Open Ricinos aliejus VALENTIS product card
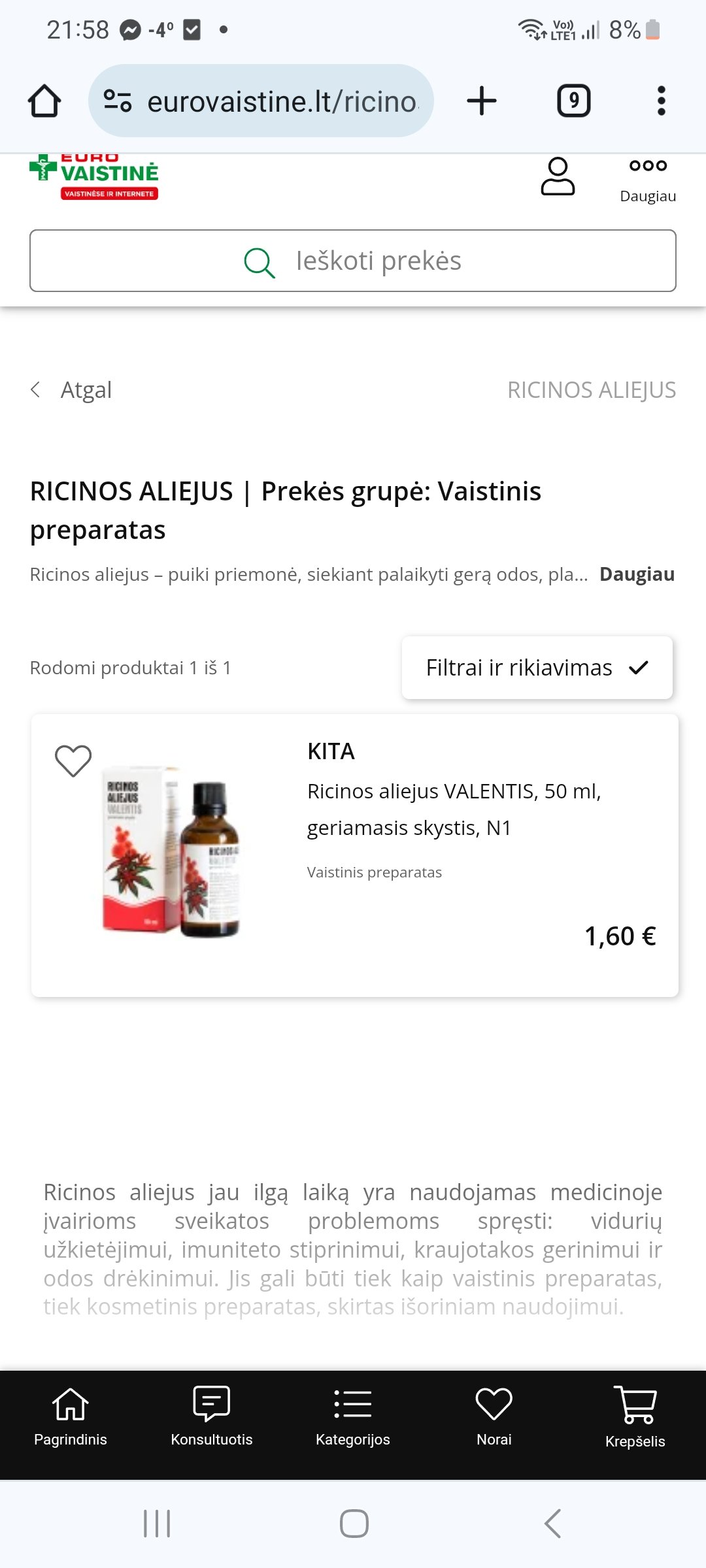706x1568 pixels. coord(354,855)
